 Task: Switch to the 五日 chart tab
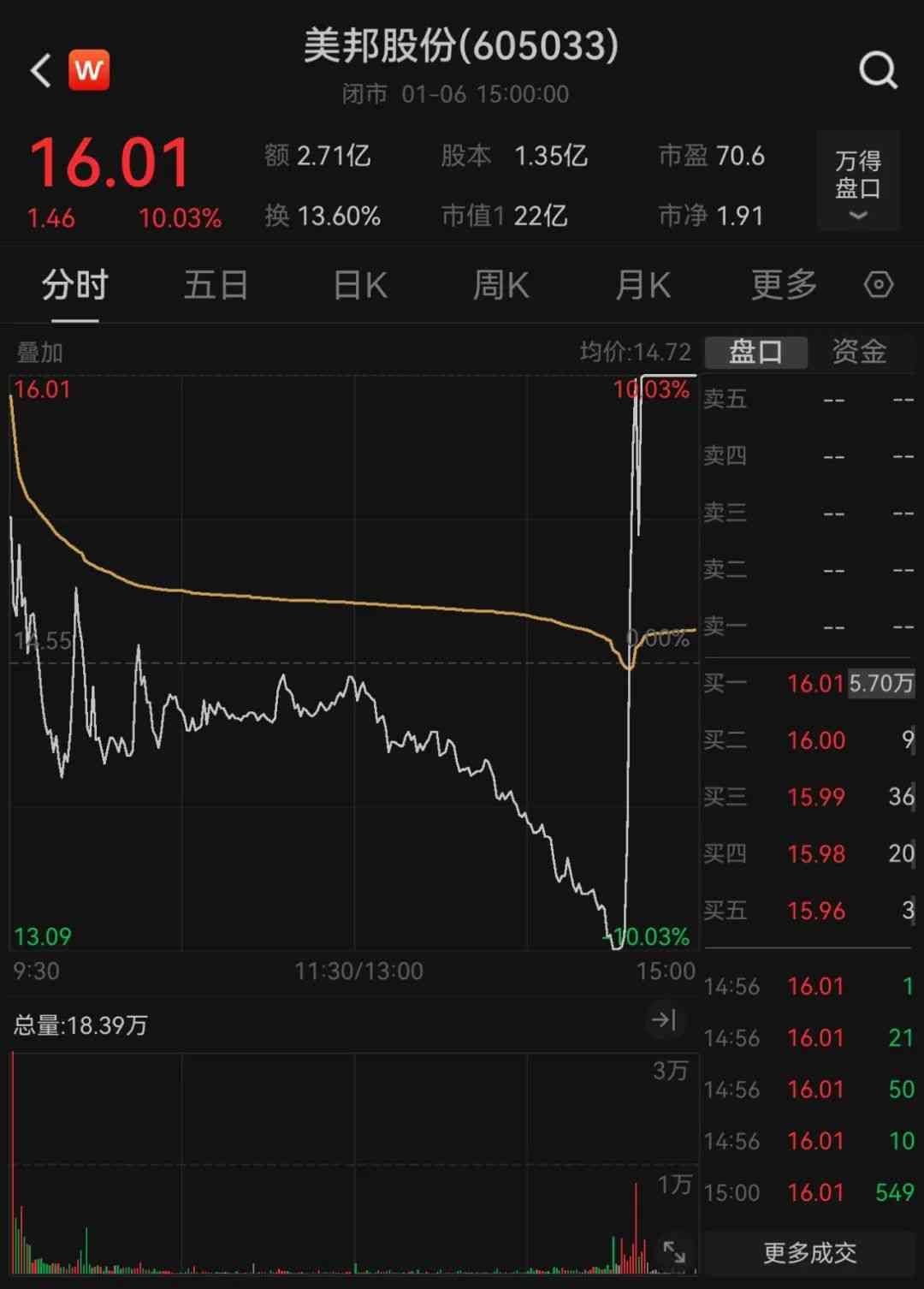(216, 285)
